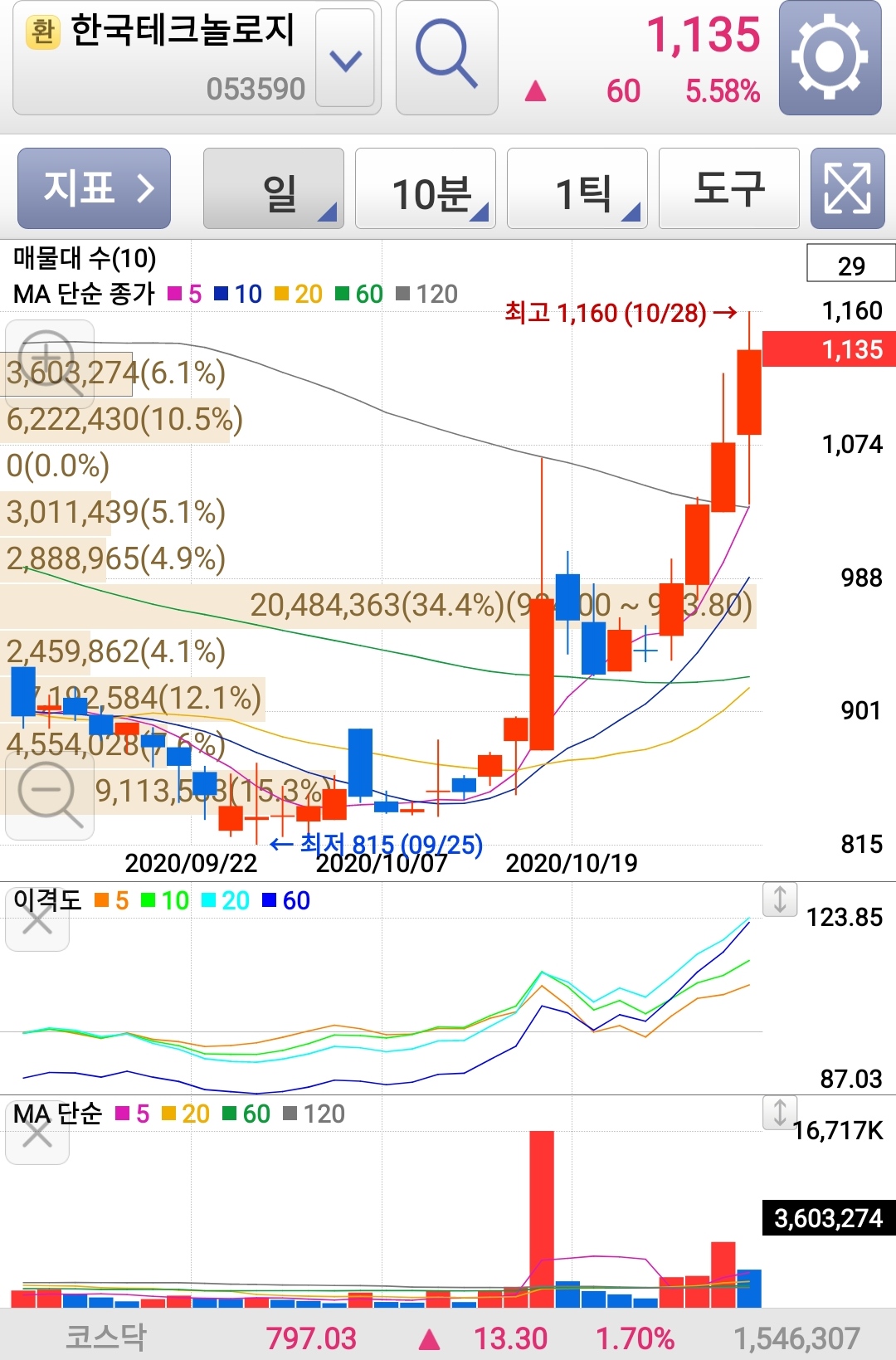
Task: Switch to the 10분 chart interval
Action: [426, 188]
